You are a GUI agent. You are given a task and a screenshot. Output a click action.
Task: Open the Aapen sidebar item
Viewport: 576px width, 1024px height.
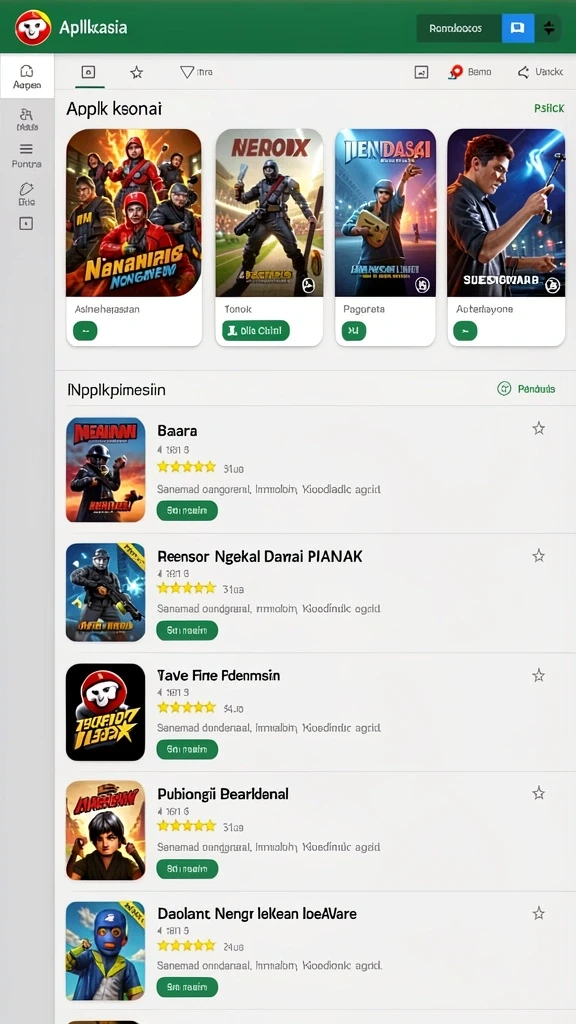pyautogui.click(x=27, y=77)
